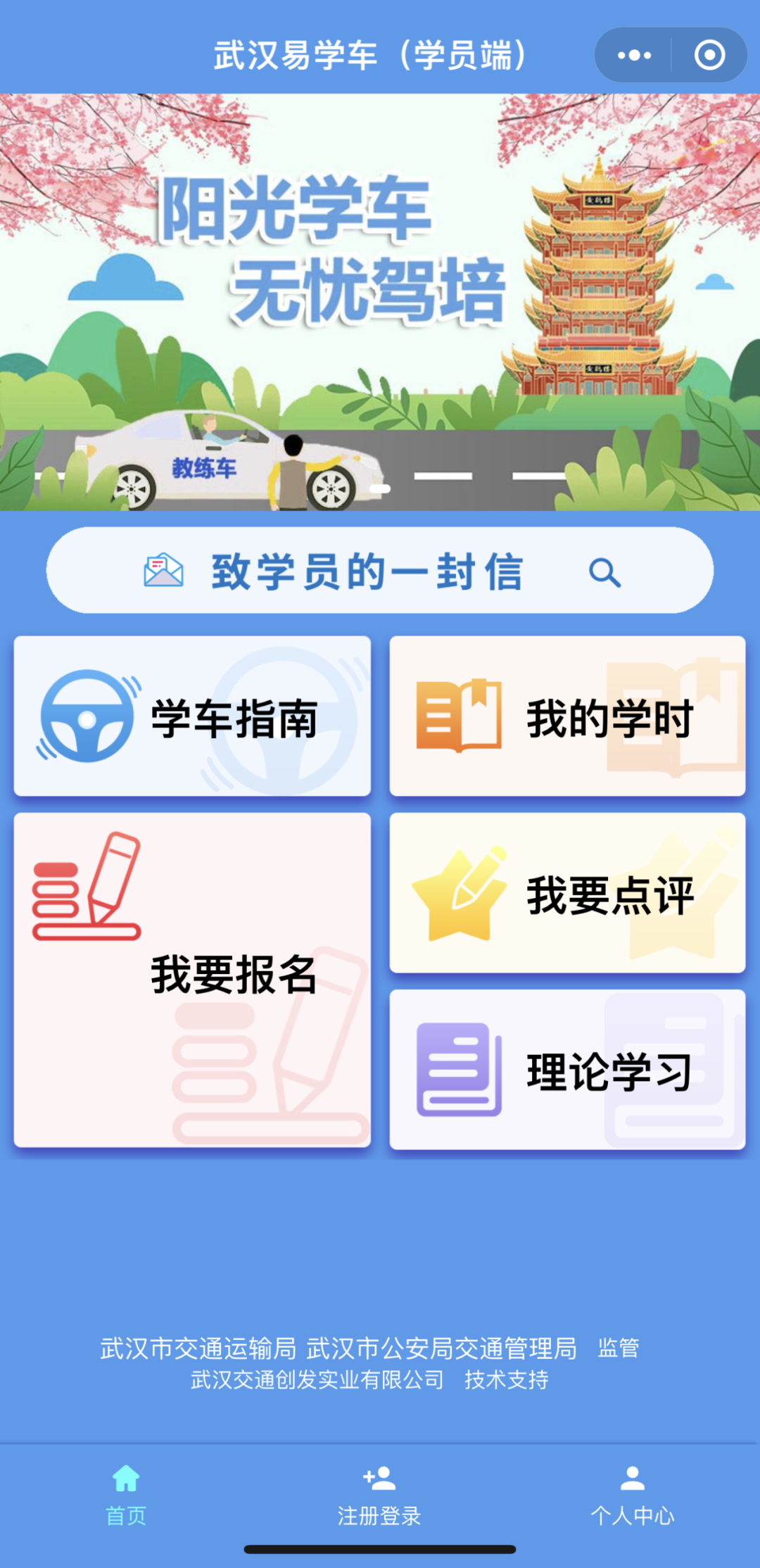Image resolution: width=760 pixels, height=1568 pixels.
Task: Select the 我要报名 sign-up card
Action: coord(192,980)
